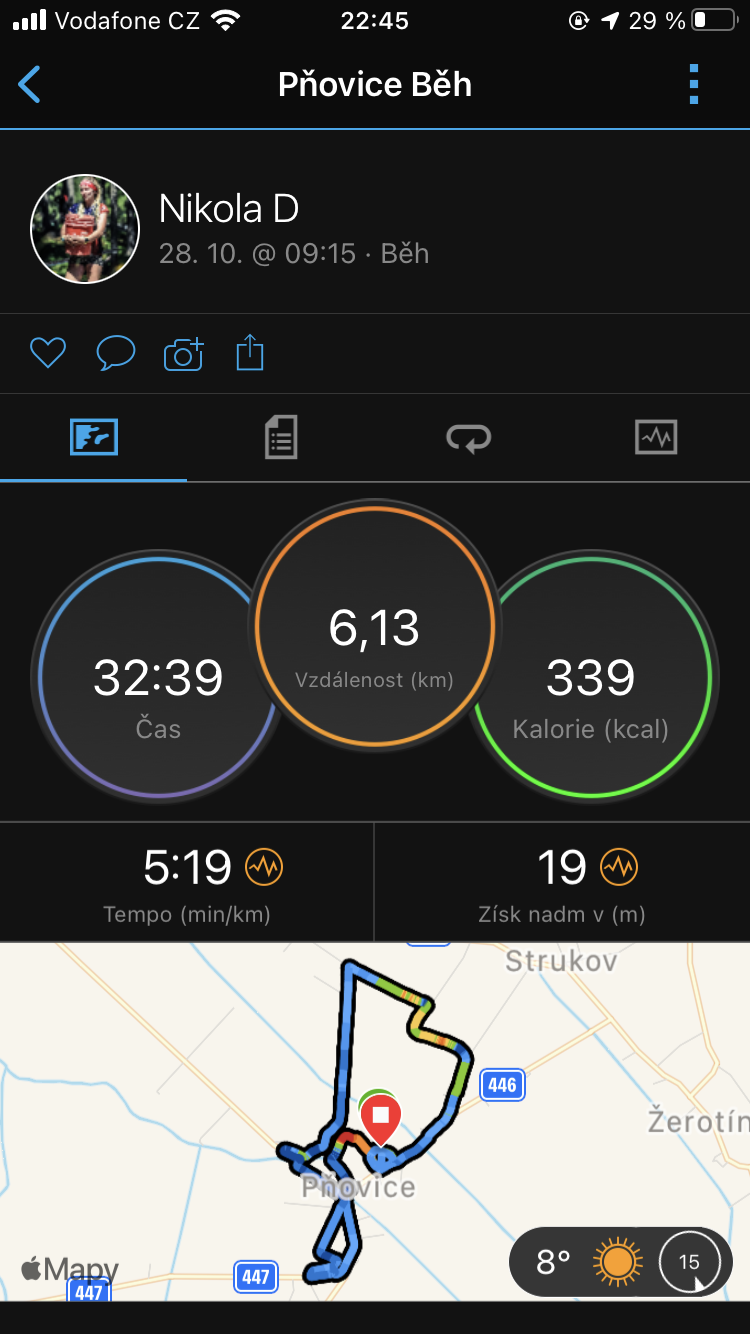The image size is (750, 1334).
Task: Share the Pňovice Běh activity
Action: (x=250, y=353)
